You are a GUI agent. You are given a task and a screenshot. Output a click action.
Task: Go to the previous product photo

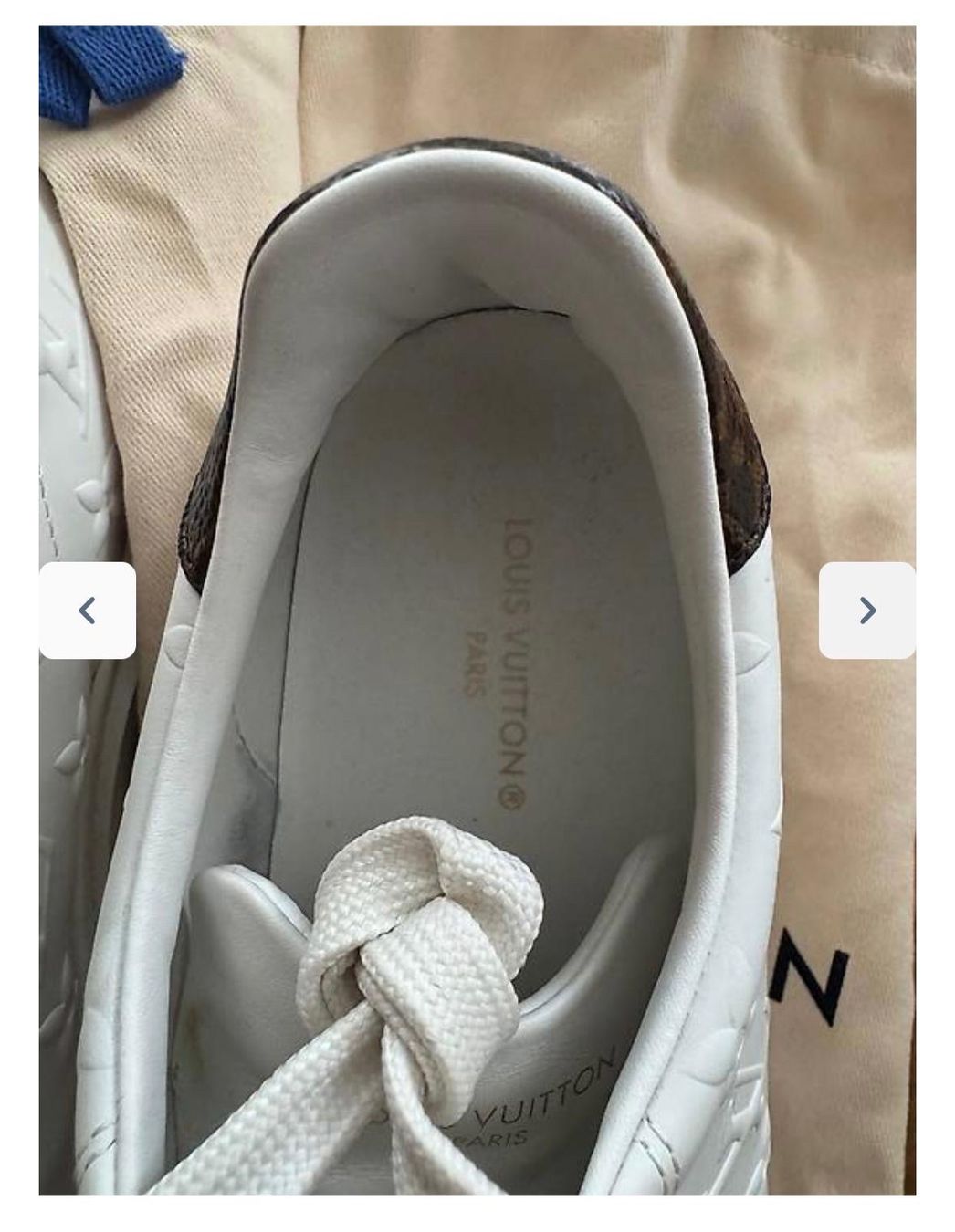pyautogui.click(x=88, y=611)
